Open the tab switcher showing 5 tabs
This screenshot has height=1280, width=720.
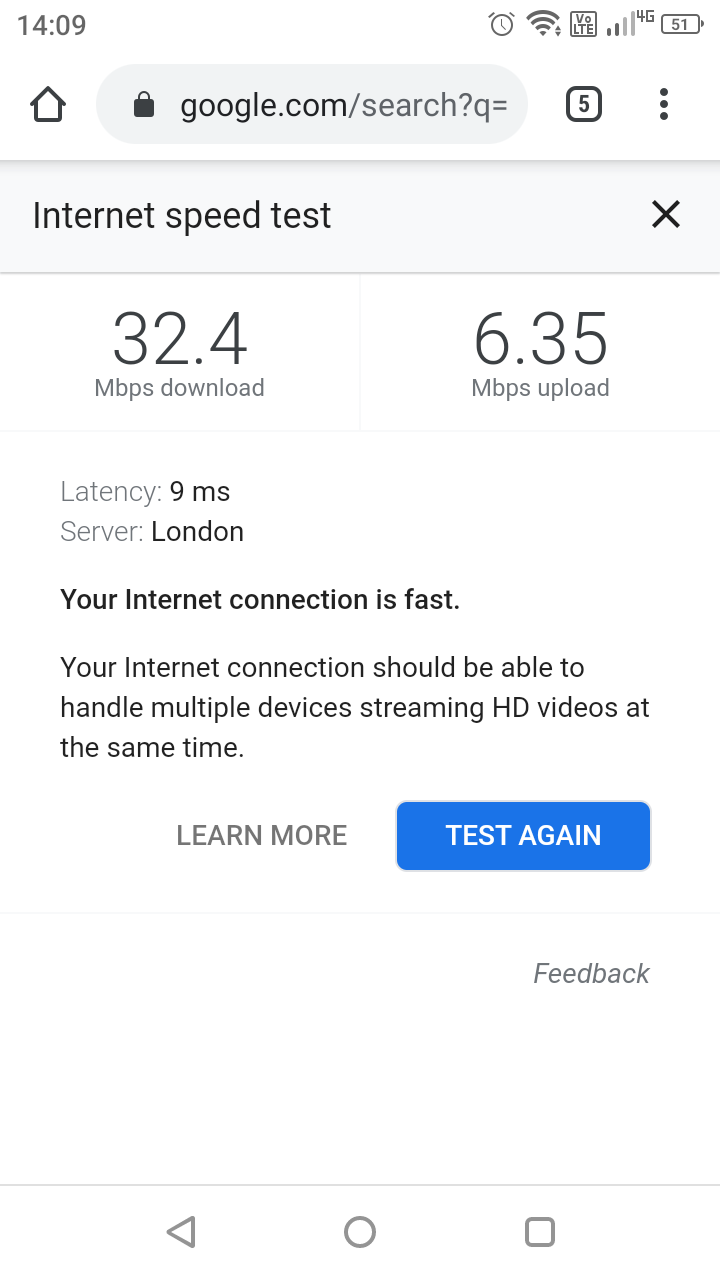[x=584, y=105]
